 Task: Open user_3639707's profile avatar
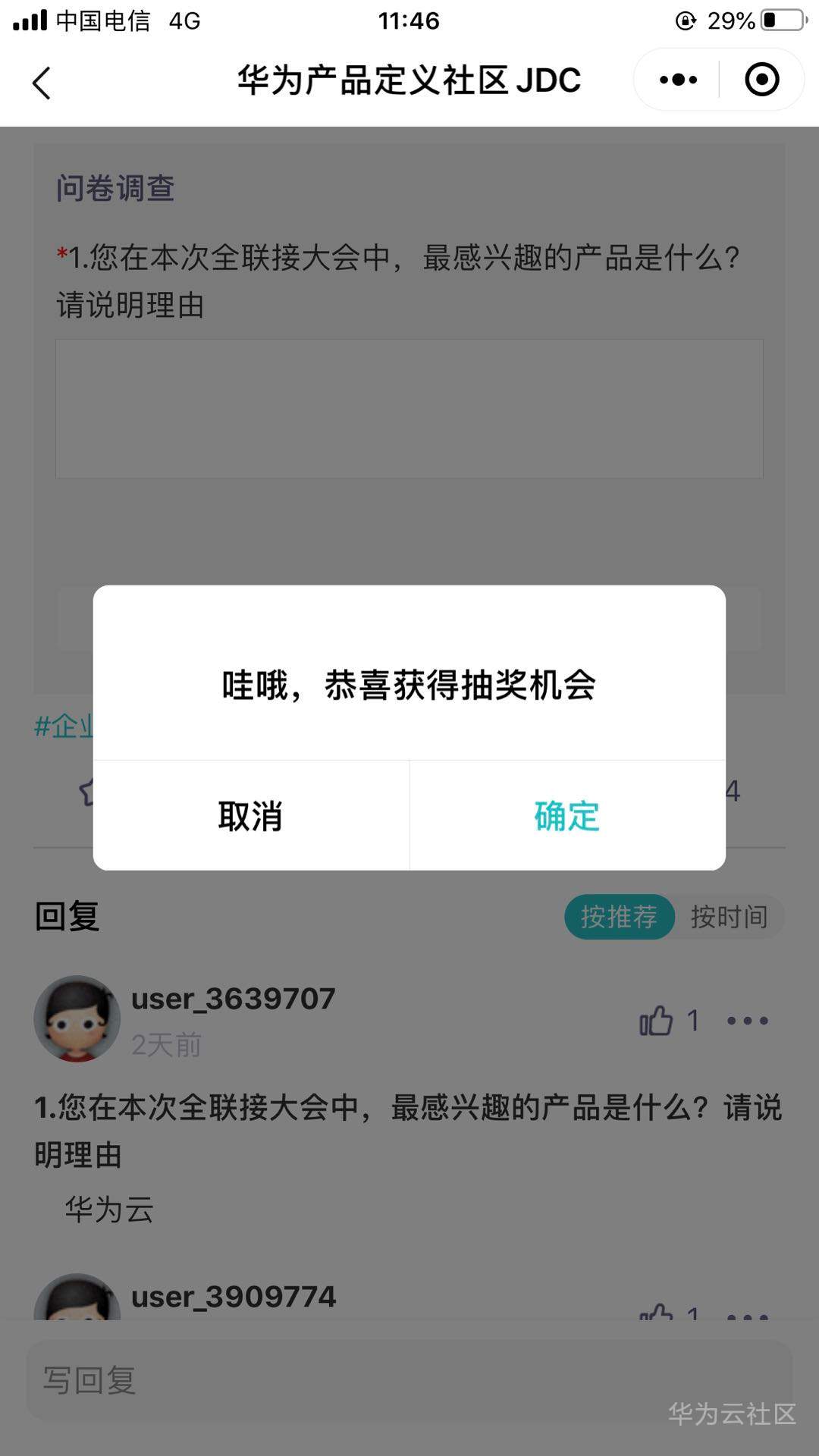point(77,1018)
